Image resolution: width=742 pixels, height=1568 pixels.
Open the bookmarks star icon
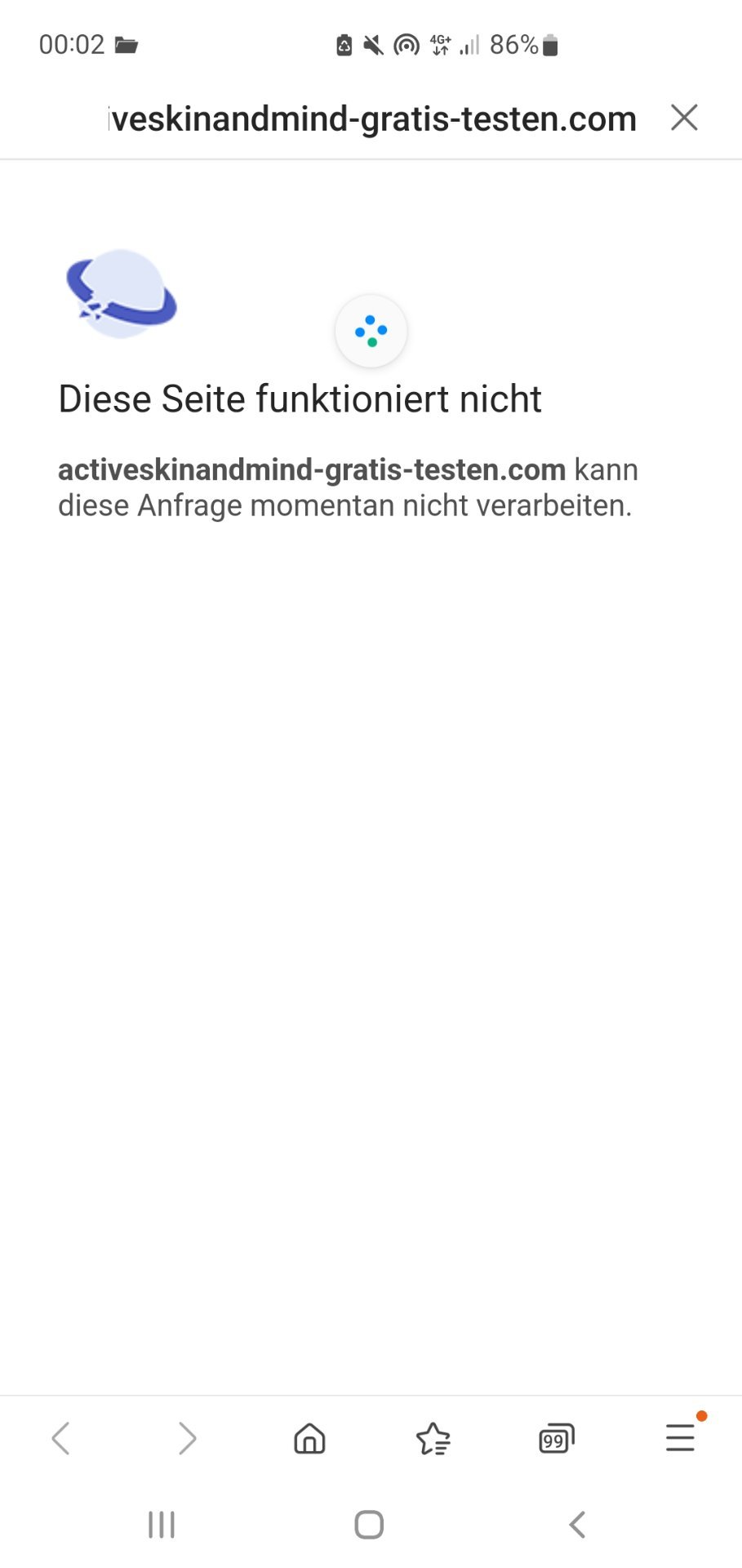[x=433, y=1438]
